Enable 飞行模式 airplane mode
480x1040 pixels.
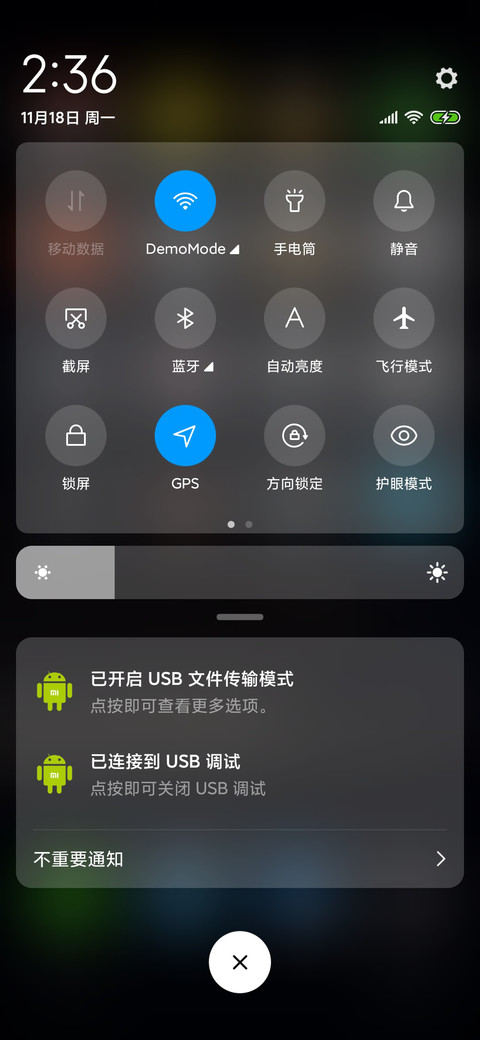[x=404, y=318]
